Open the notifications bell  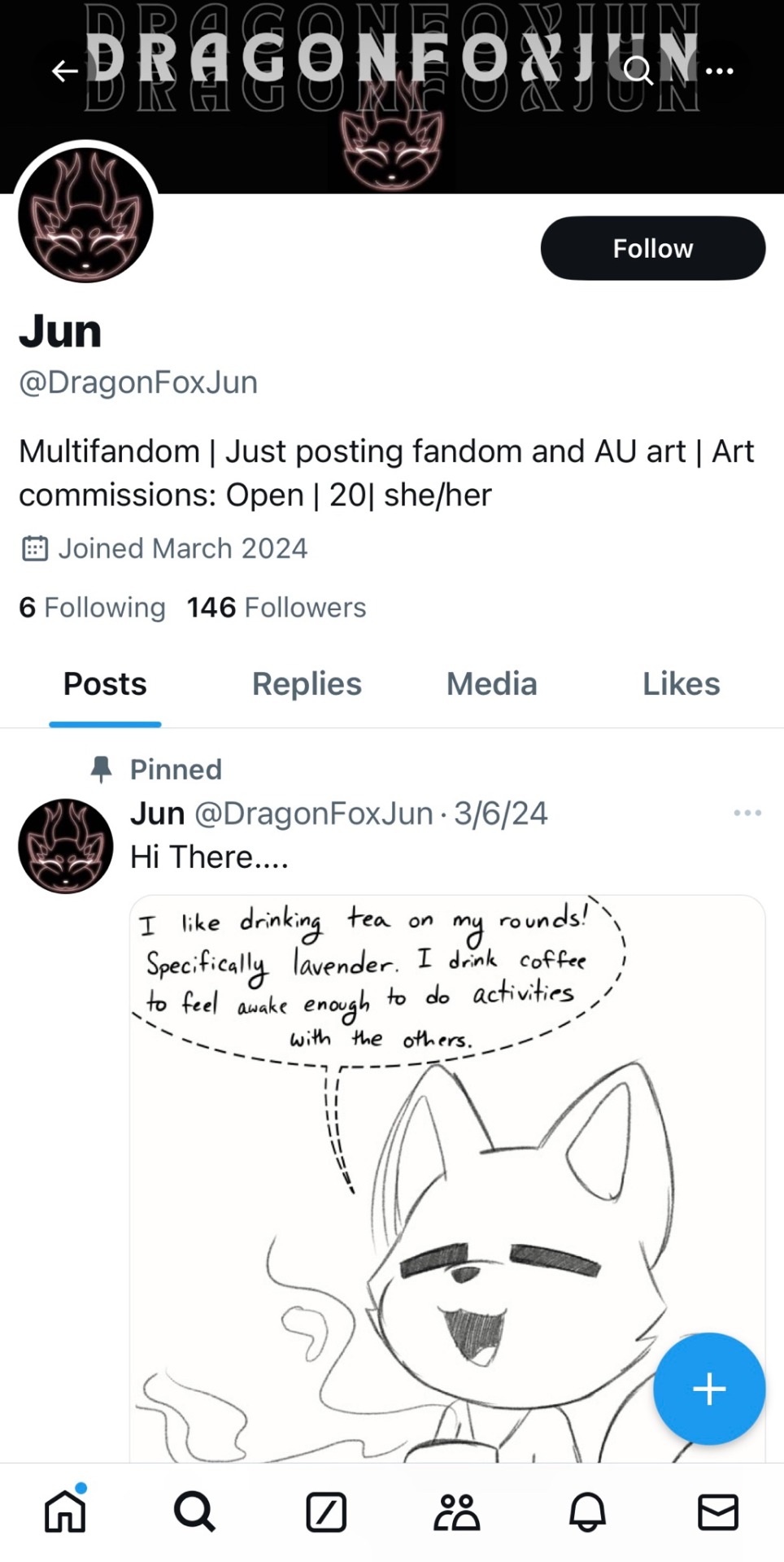click(587, 1513)
